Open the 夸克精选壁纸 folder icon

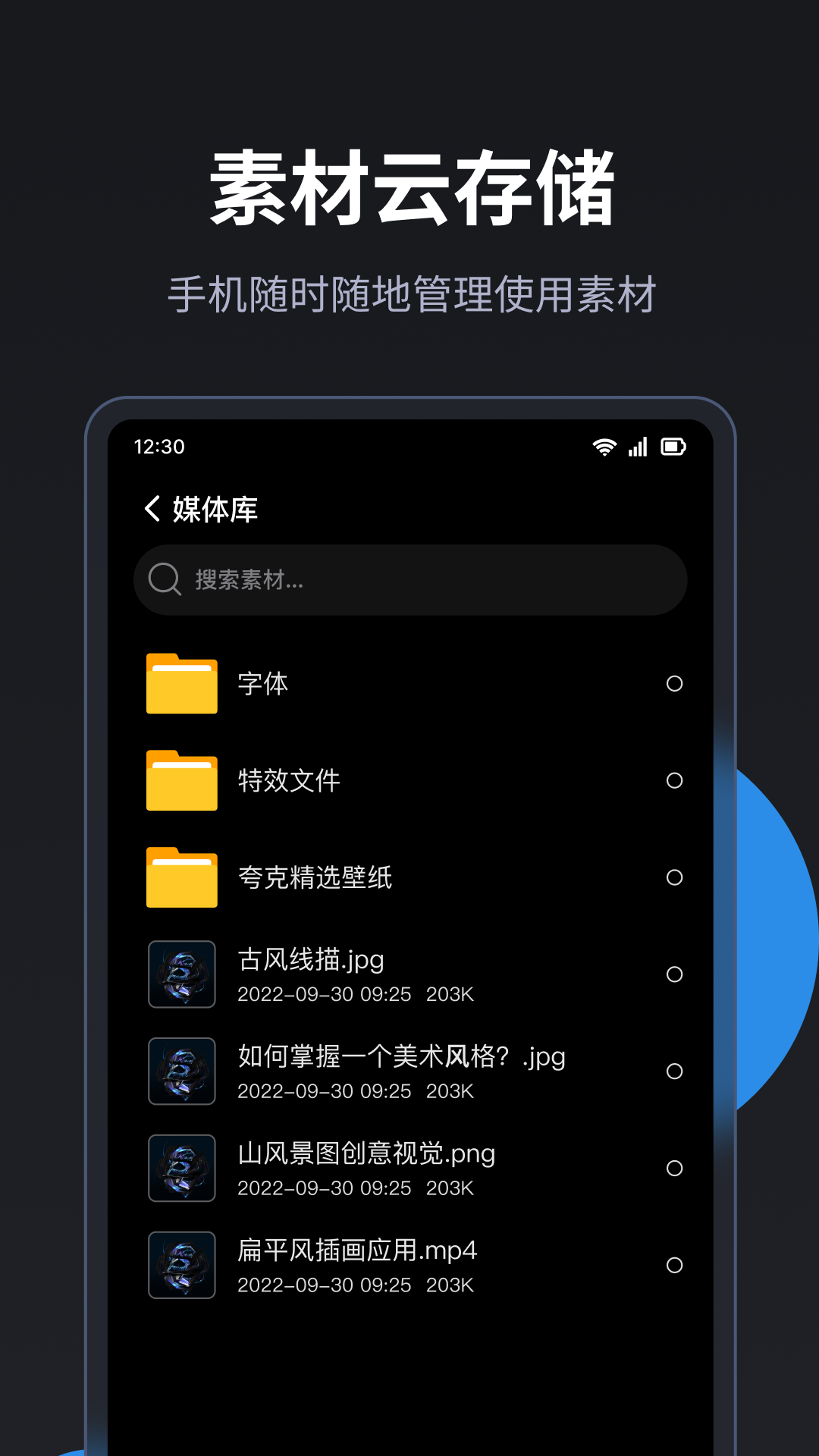182,878
